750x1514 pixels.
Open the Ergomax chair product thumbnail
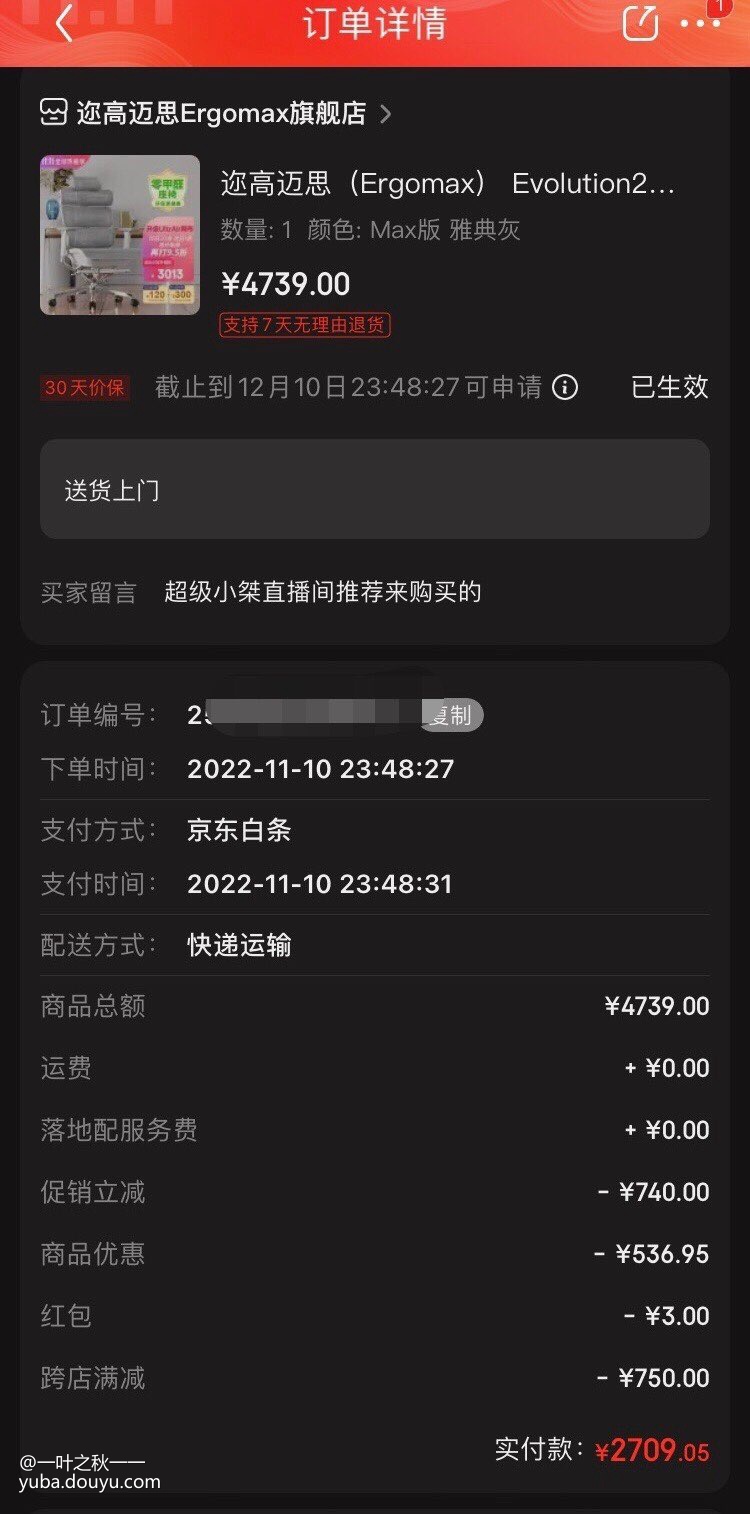click(120, 235)
